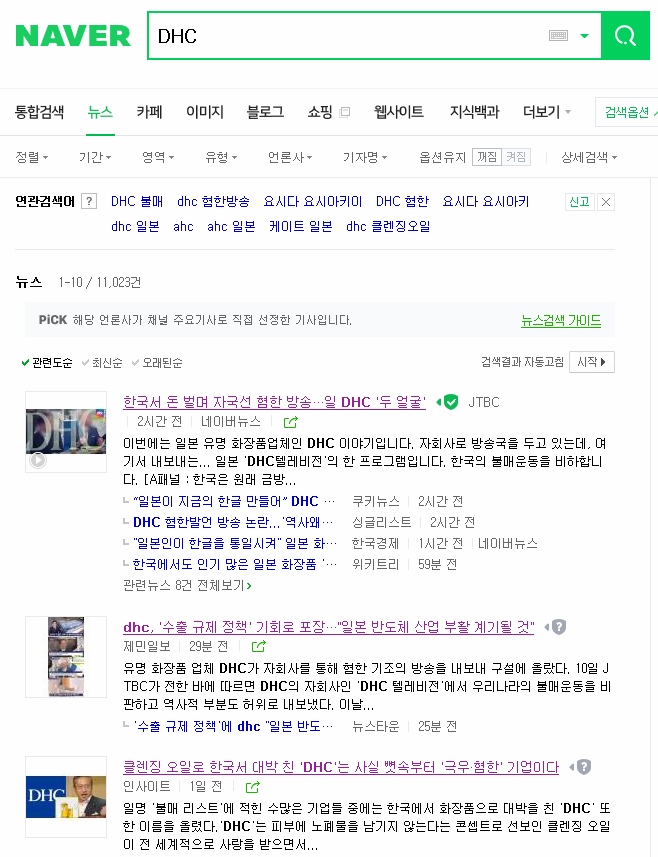Screen dimensions: 658x857
Task: View all 8 related news with 전체보기
Action: coord(187,584)
